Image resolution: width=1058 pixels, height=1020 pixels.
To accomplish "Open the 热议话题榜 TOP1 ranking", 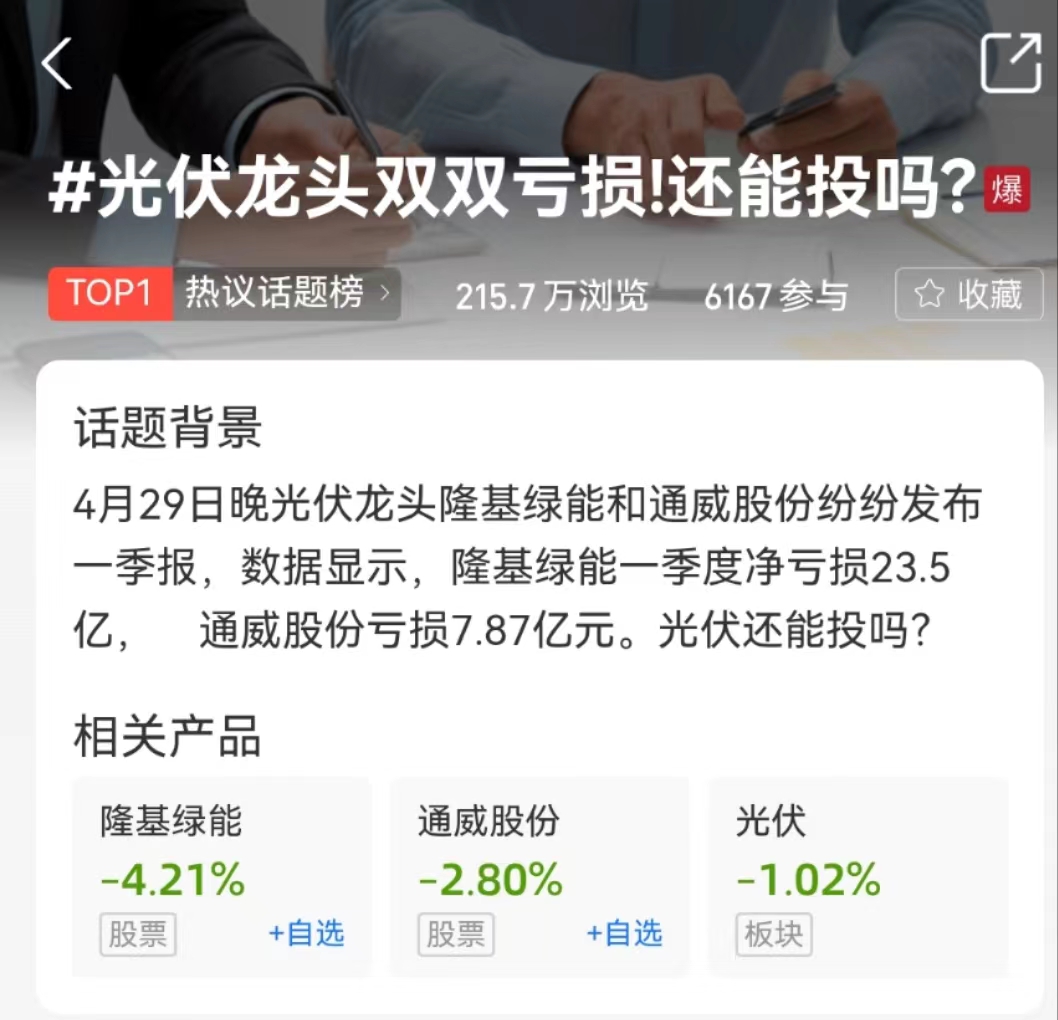I will click(224, 294).
